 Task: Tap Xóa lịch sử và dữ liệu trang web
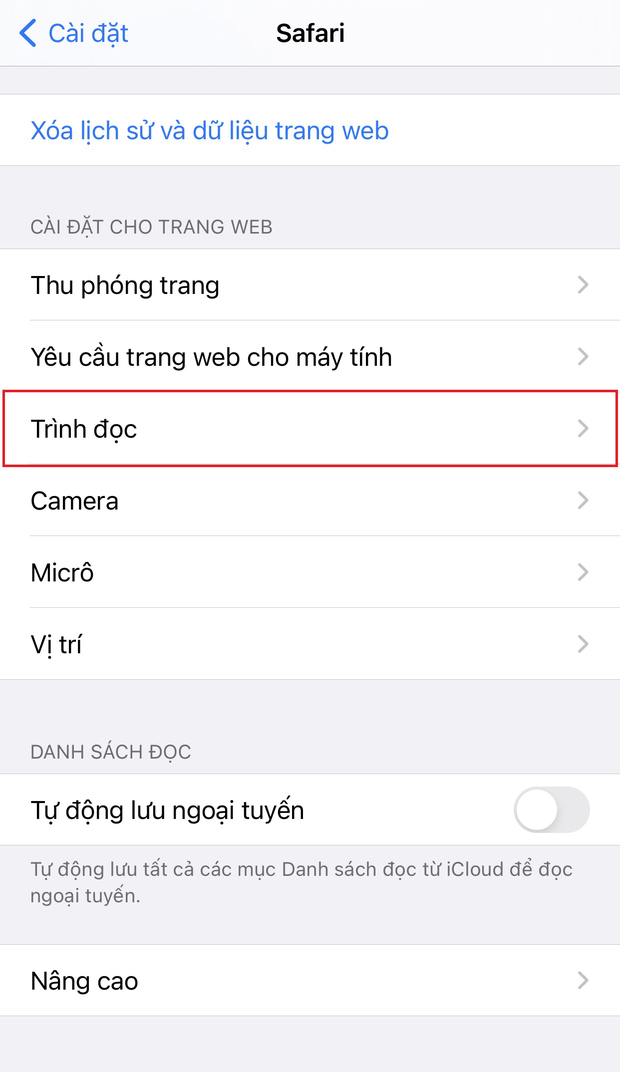click(x=210, y=131)
